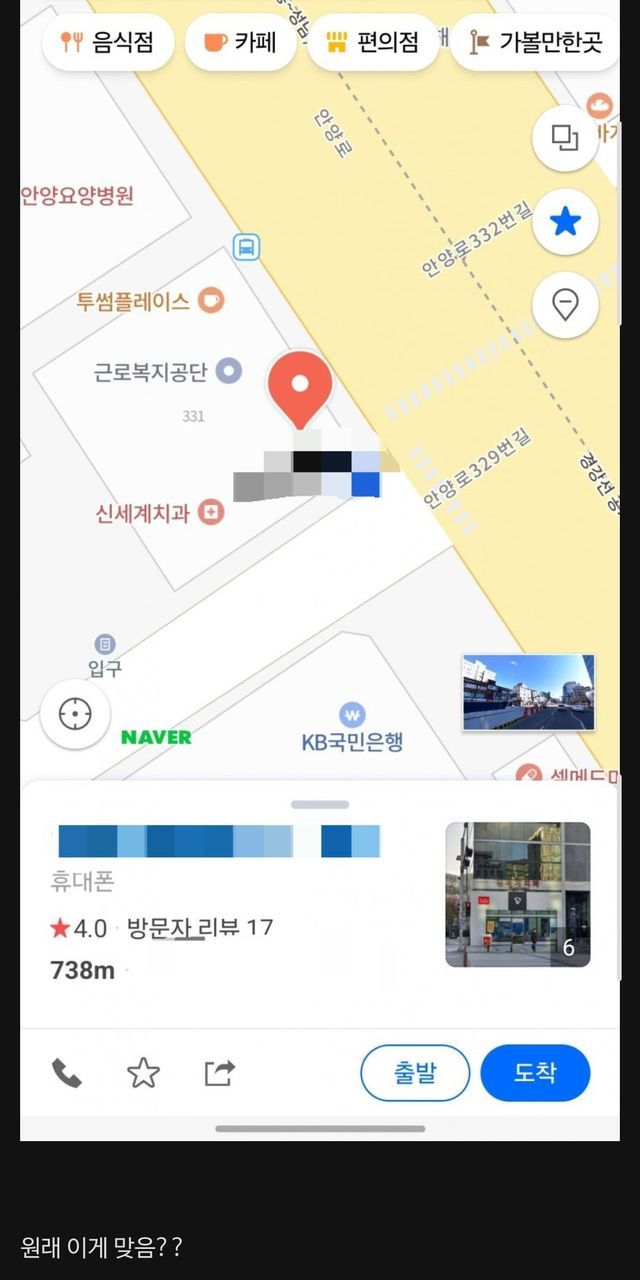The image size is (640, 1280).
Task: Select the 근로복지공단 marker
Action: pos(229,372)
